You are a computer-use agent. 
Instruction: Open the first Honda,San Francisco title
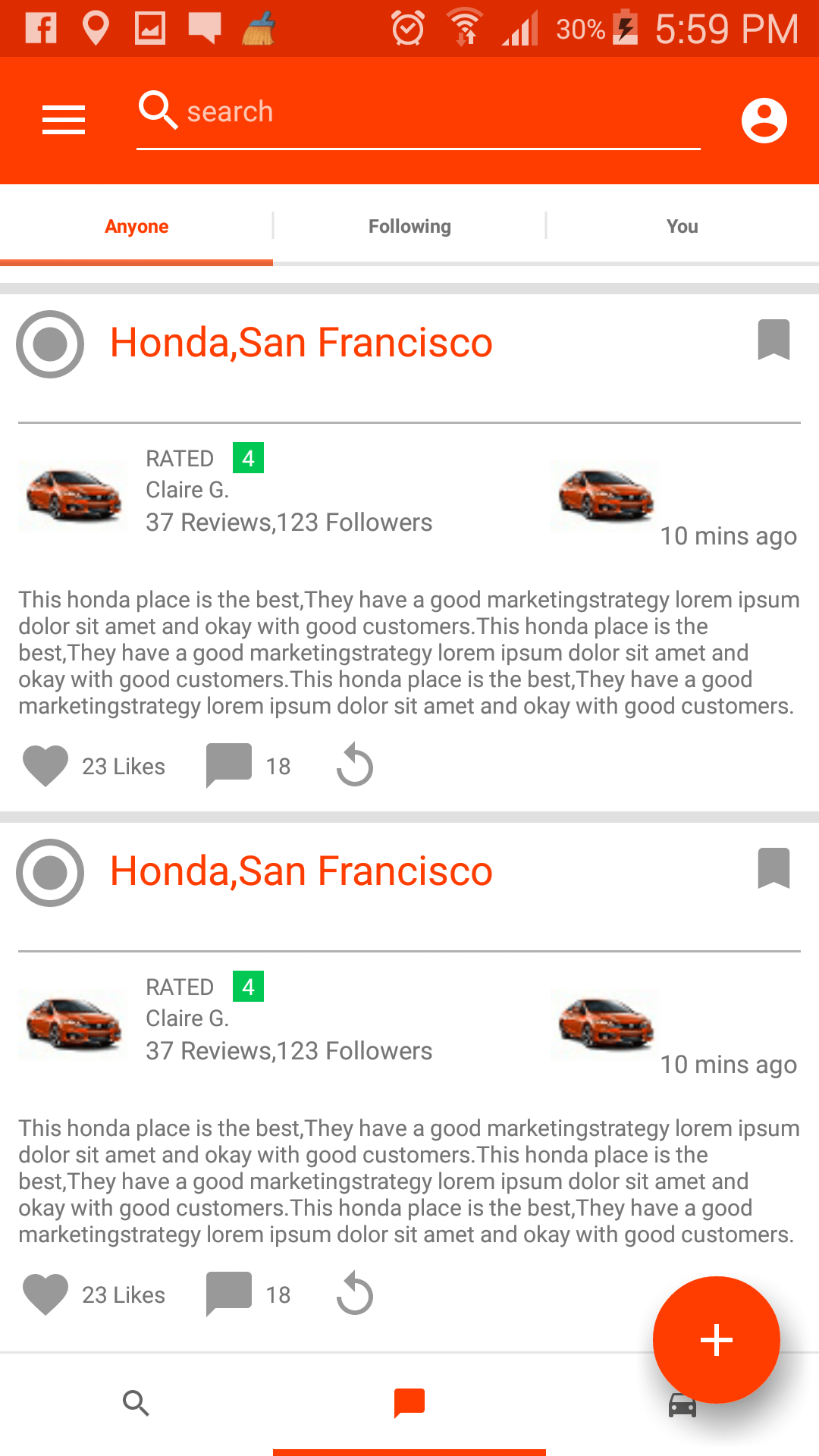(301, 343)
